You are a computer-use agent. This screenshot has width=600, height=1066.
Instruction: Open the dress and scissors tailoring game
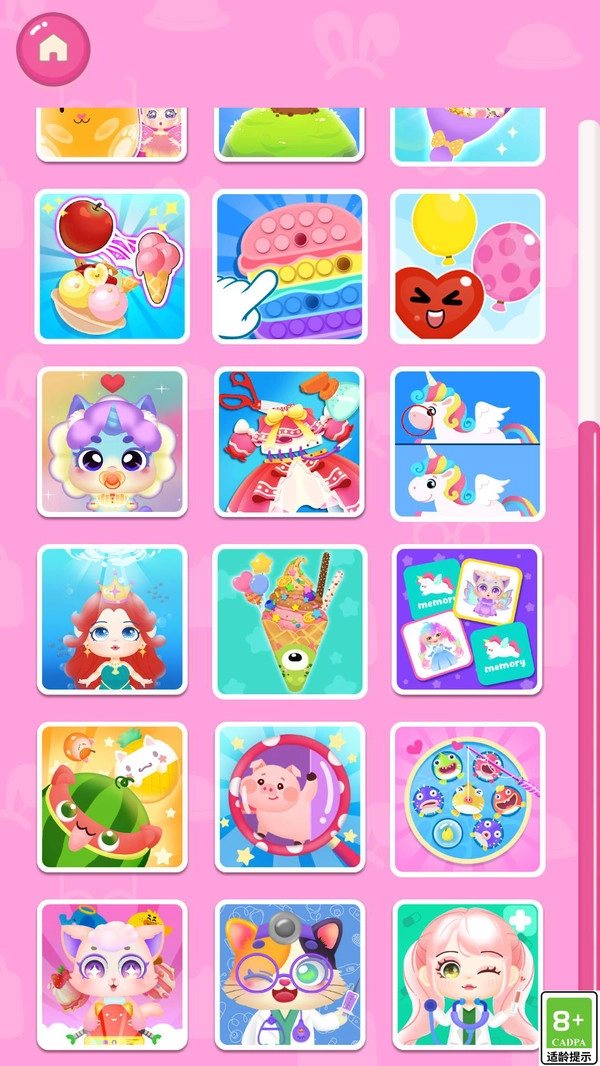tap(290, 442)
